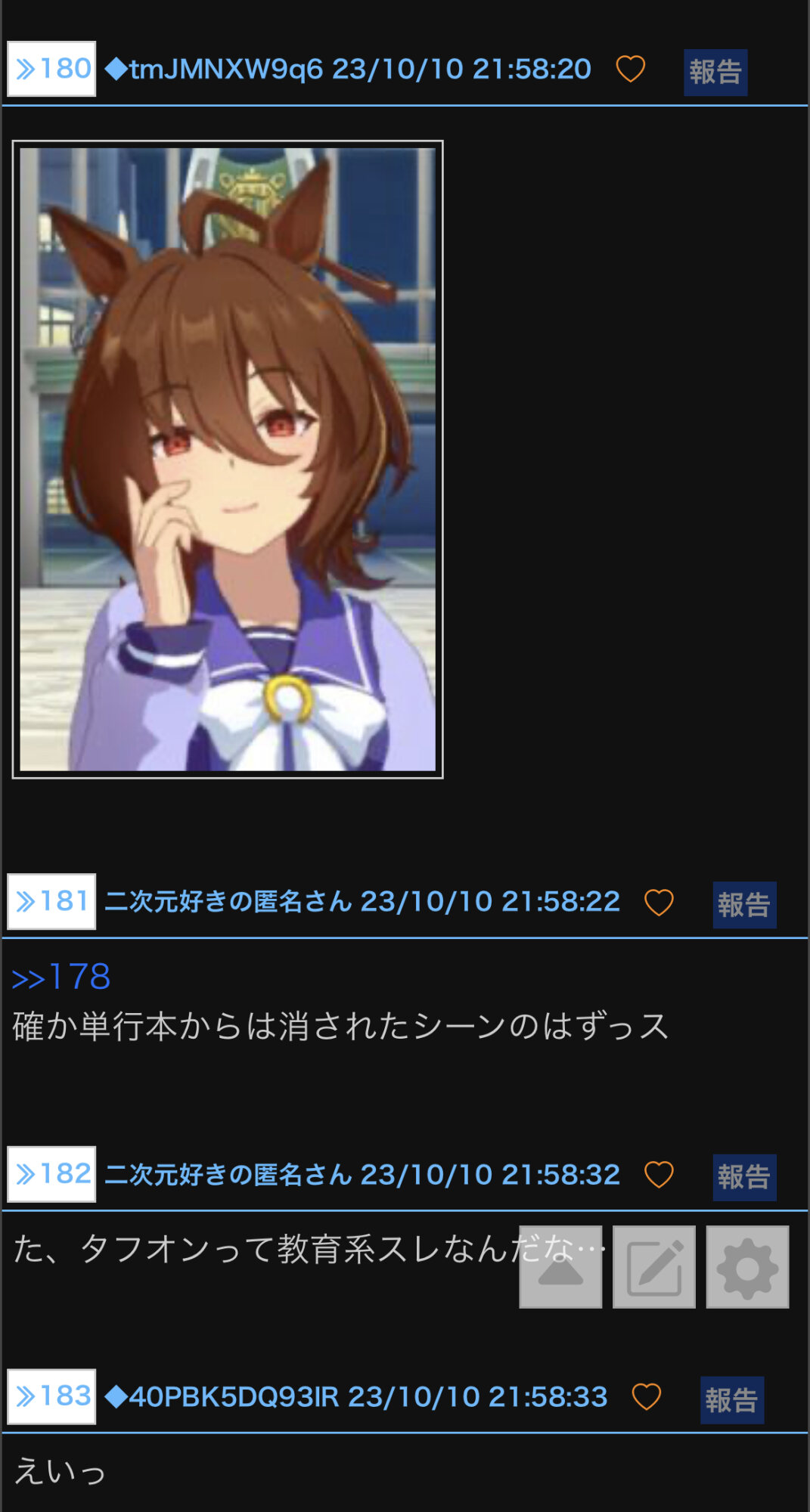The height and width of the screenshot is (1512, 810).
Task: Like post 182 with the heart
Action: coord(659,1175)
